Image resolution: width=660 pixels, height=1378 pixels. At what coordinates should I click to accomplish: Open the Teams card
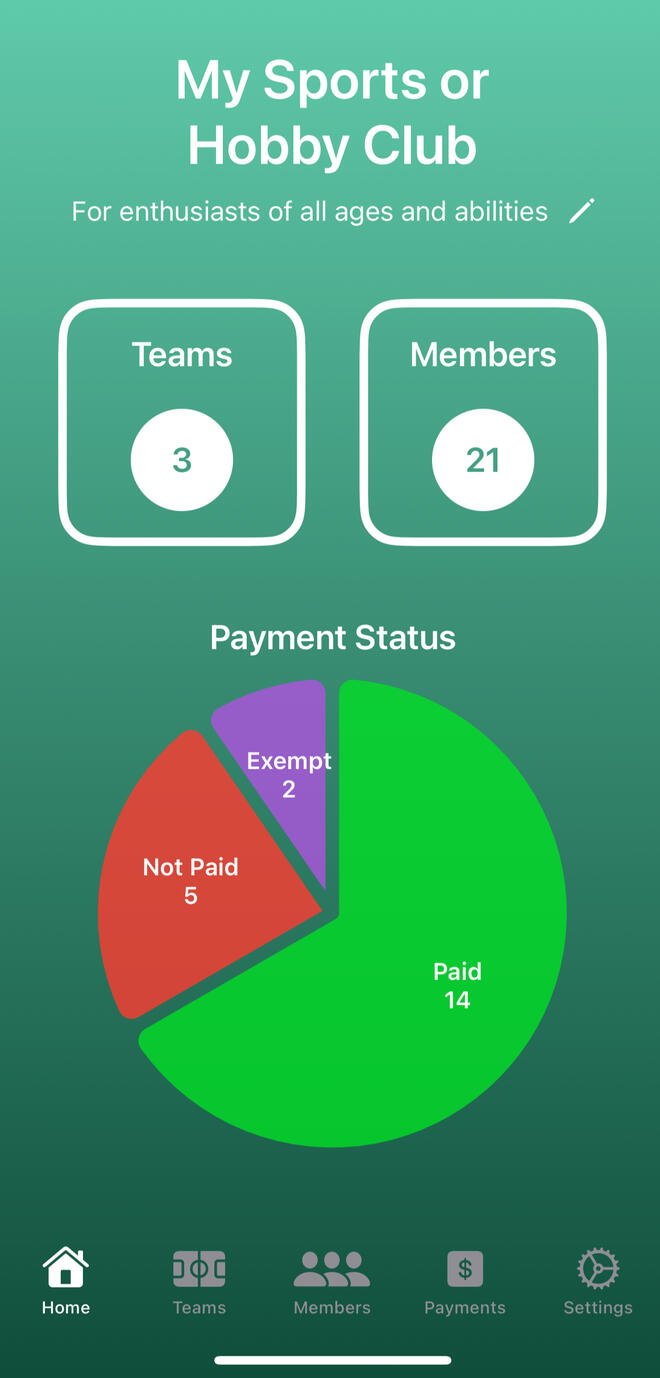pos(182,422)
